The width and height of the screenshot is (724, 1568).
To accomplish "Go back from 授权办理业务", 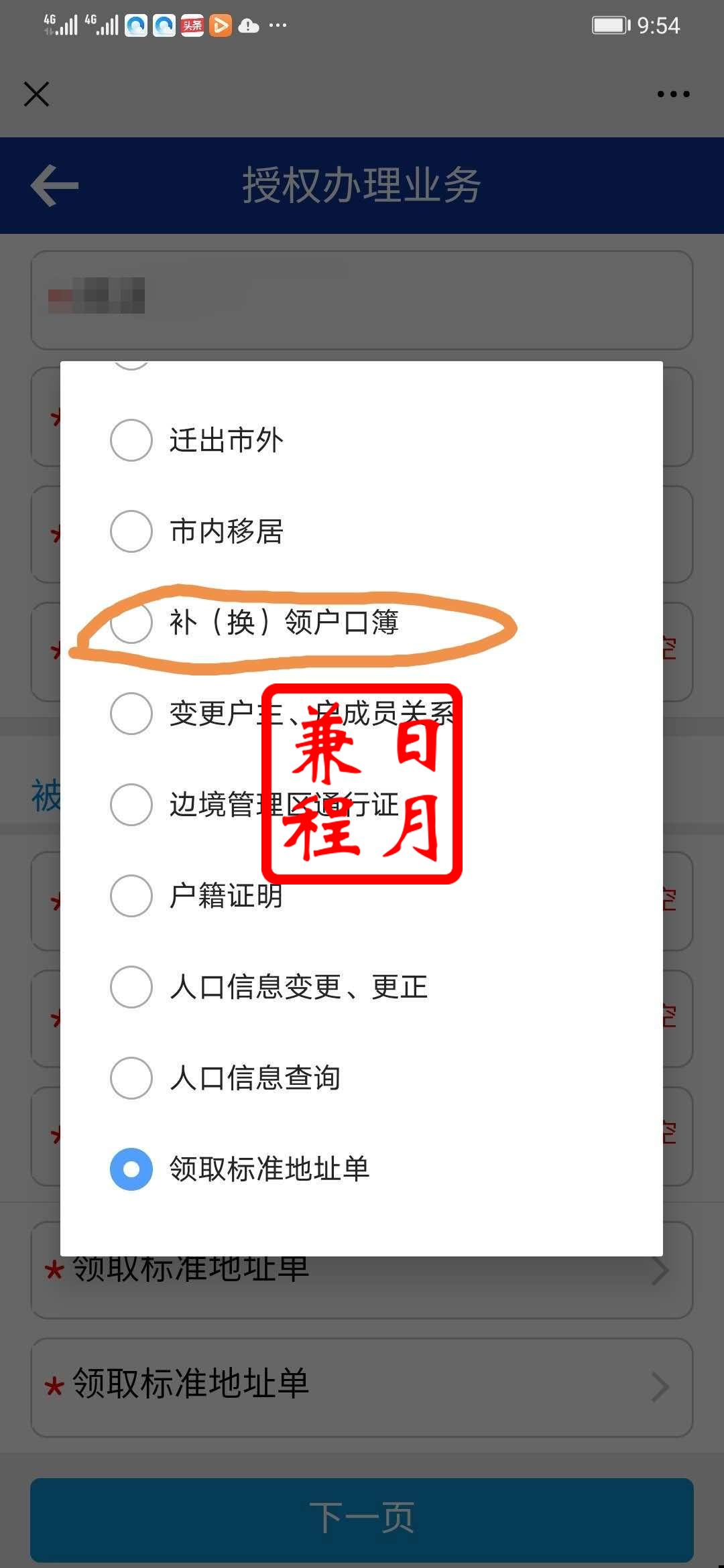I will [55, 186].
